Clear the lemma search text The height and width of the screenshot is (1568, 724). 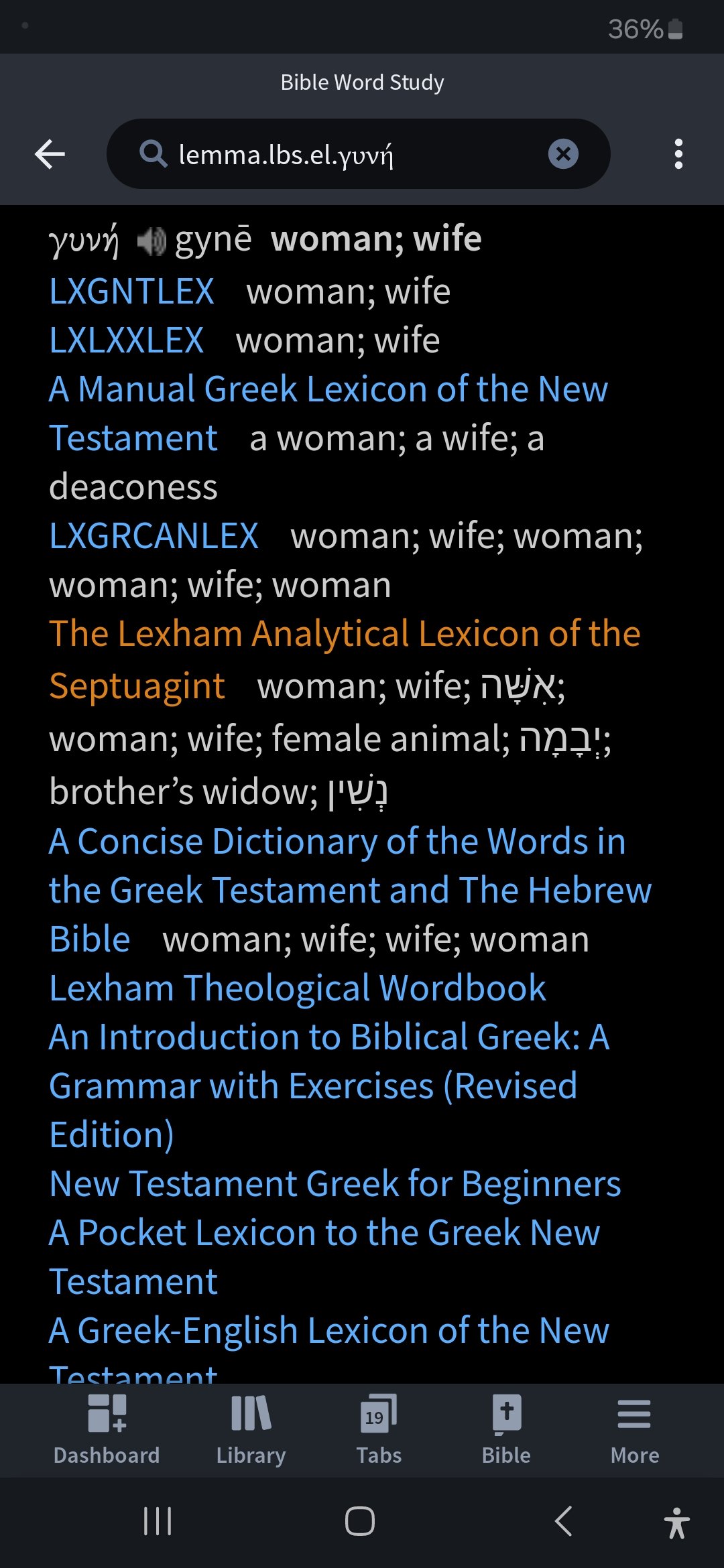click(563, 154)
